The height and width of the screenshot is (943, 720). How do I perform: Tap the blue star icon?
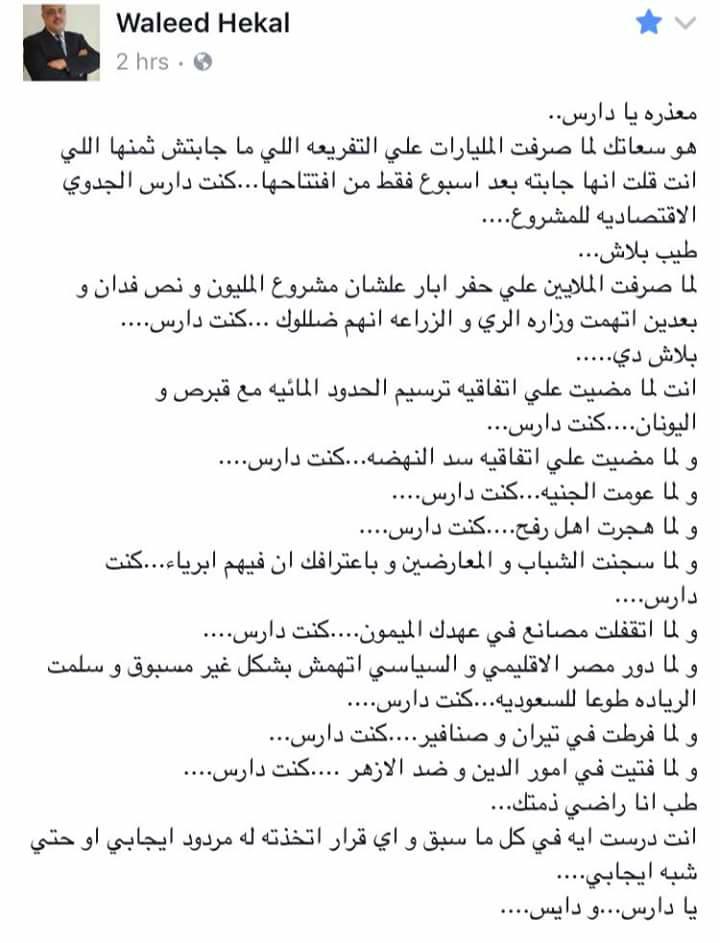click(x=648, y=23)
